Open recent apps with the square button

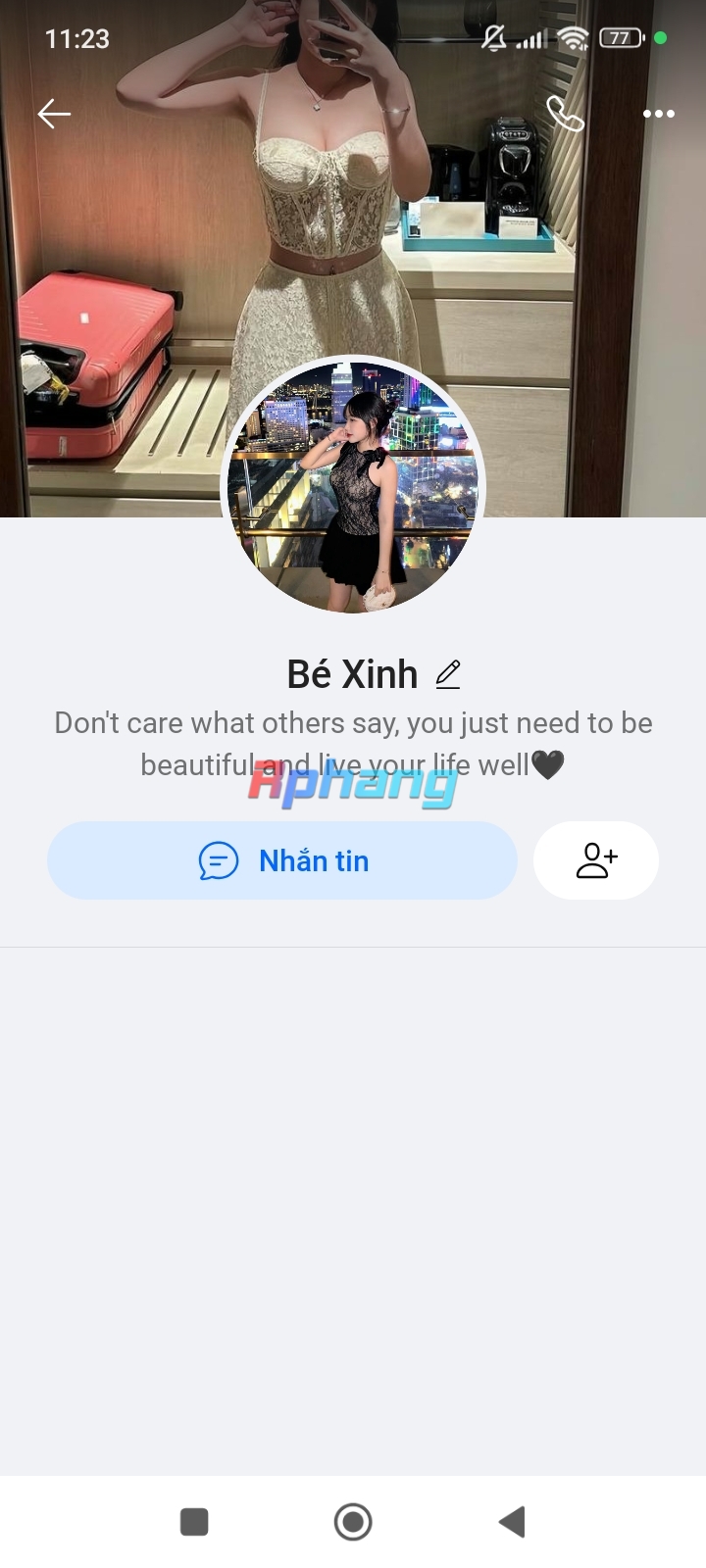194,1522
